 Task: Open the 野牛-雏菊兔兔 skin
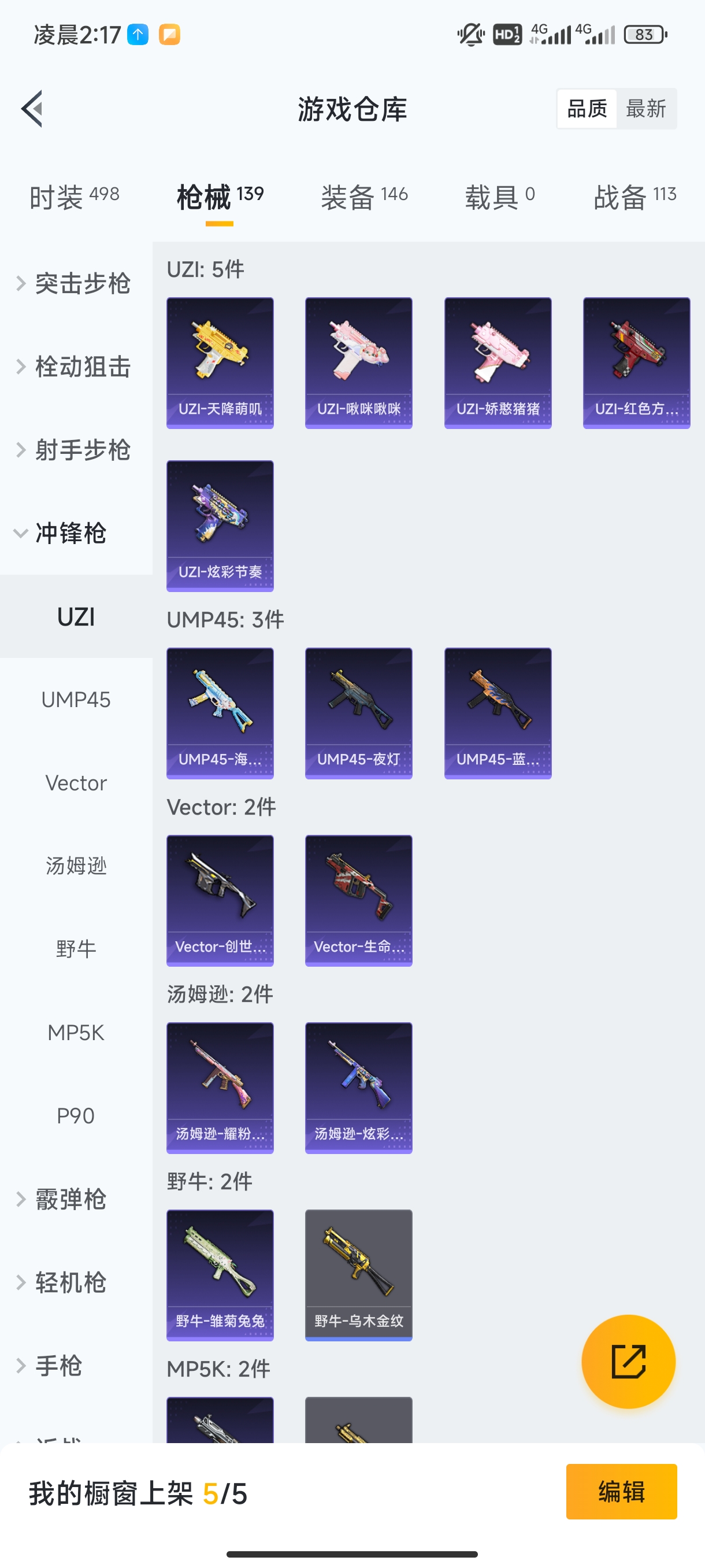click(220, 1275)
